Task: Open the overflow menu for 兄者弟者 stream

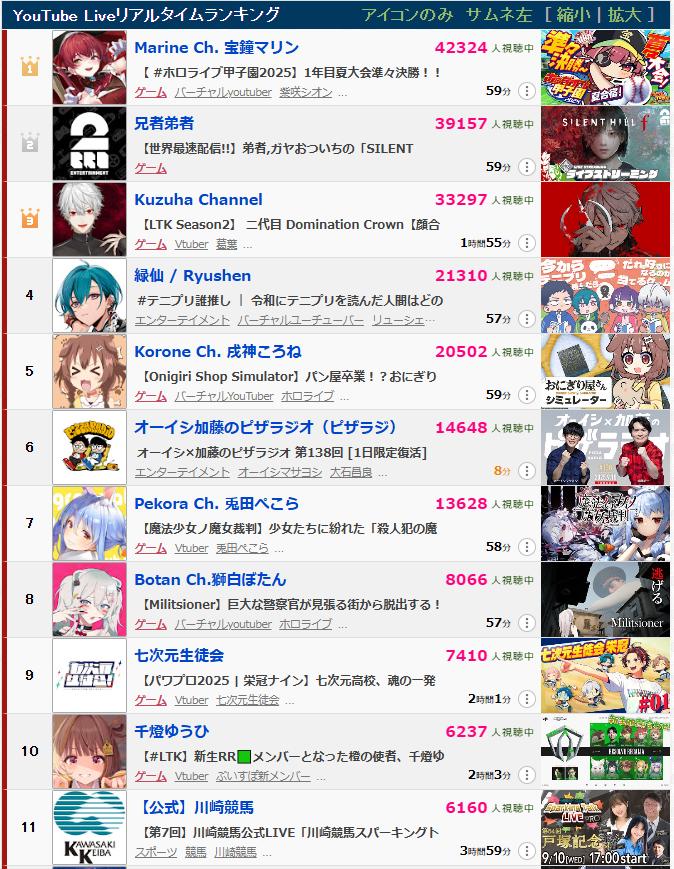Action: point(527,167)
